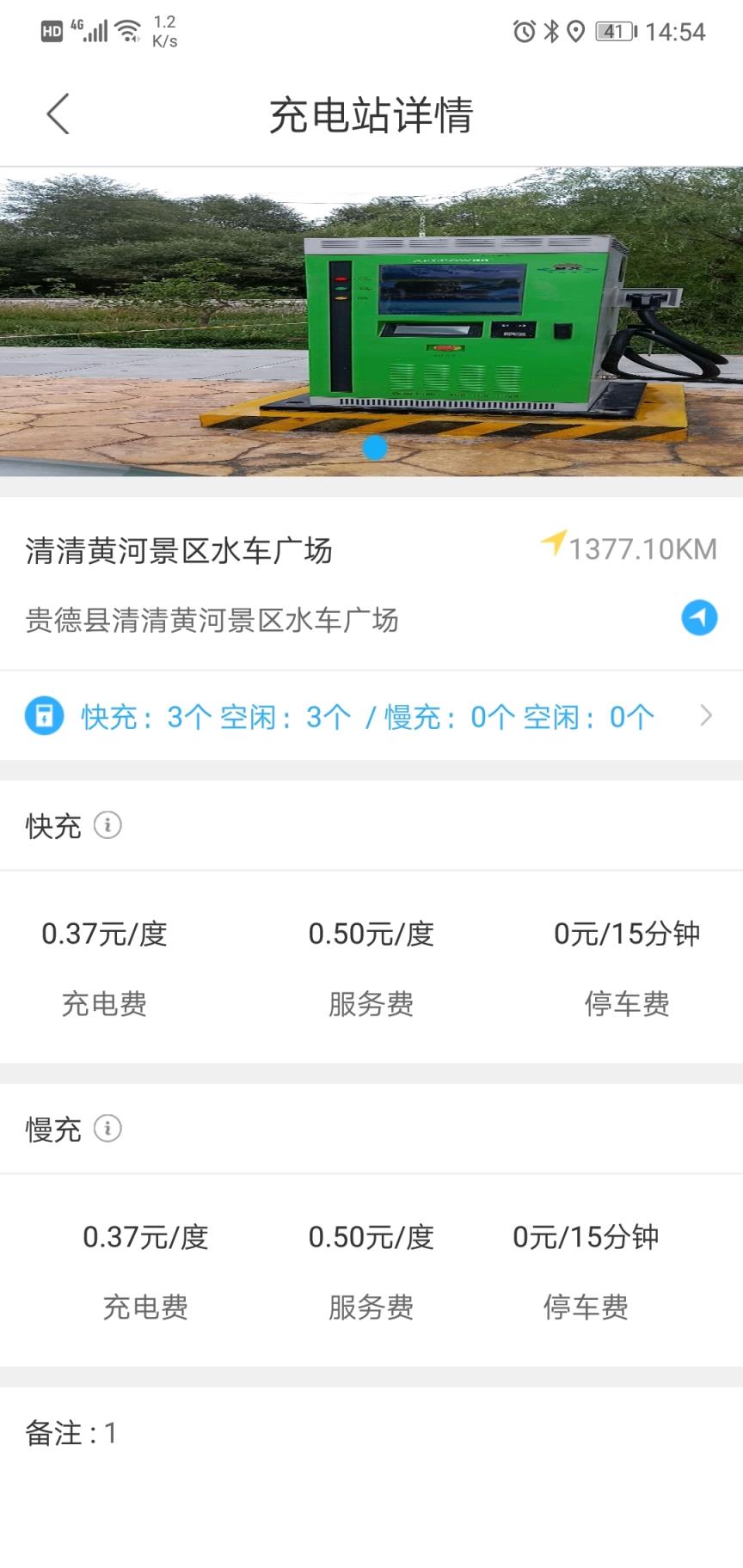
Task: Click the navigation arrow icon beside the address
Action: 699,618
